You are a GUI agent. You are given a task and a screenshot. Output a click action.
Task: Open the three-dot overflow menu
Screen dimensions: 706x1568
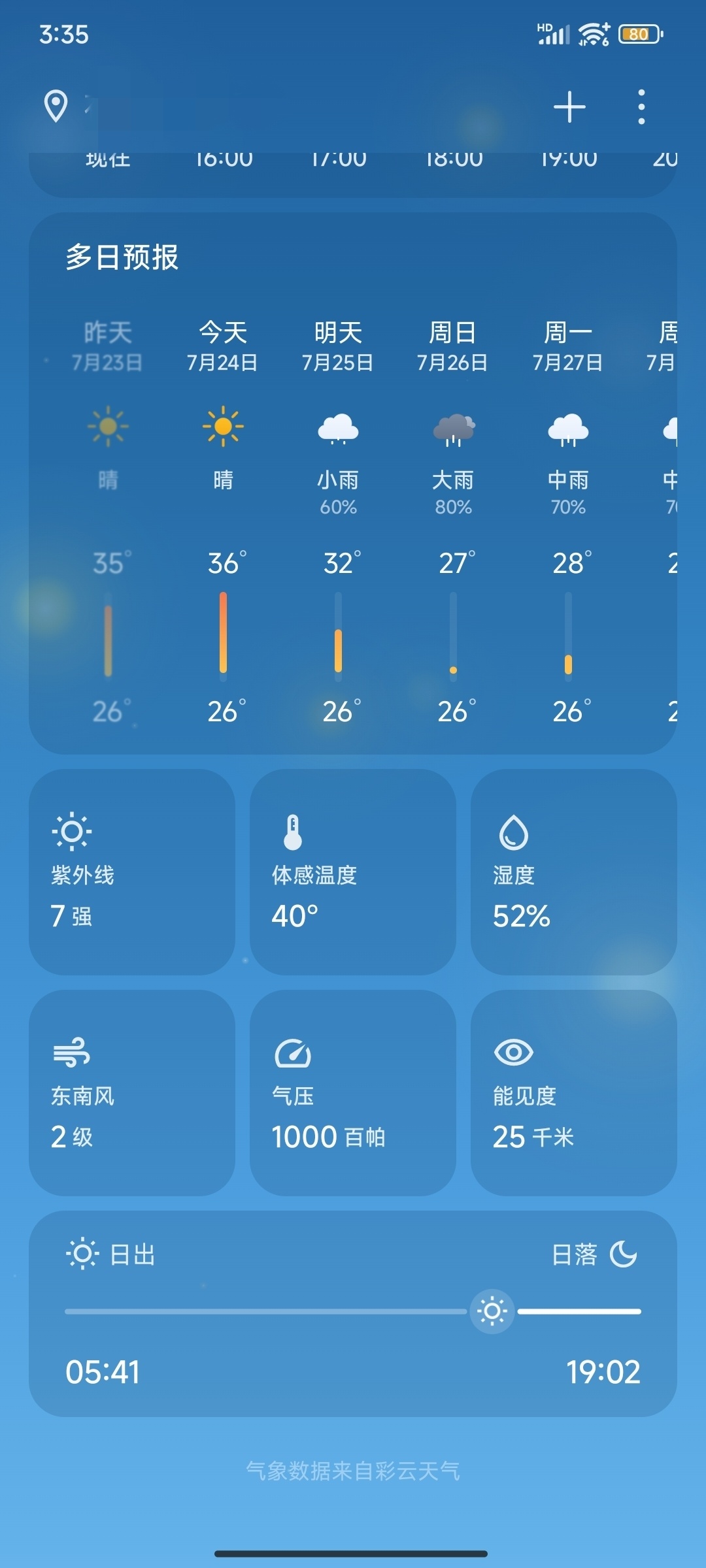[641, 106]
